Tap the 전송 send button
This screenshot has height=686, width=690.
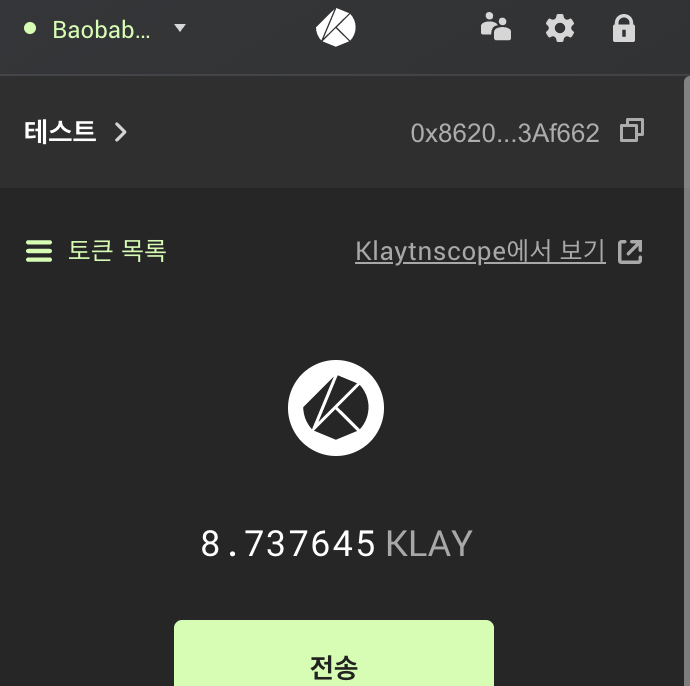(334, 663)
